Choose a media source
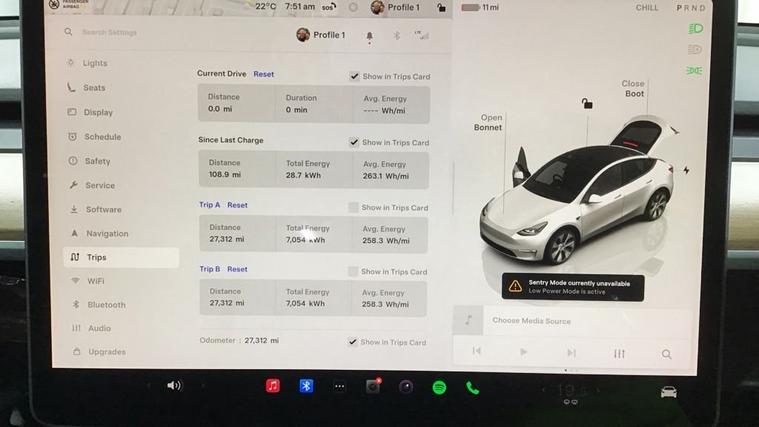Image resolution: width=759 pixels, height=427 pixels. pos(531,321)
